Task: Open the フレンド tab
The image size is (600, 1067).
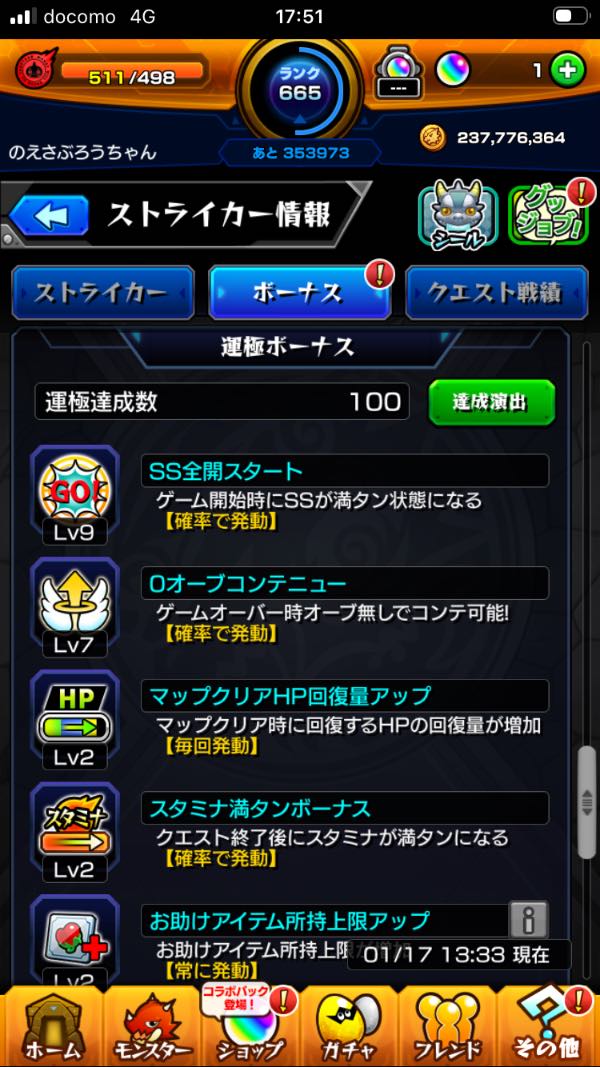Action: click(x=447, y=1027)
